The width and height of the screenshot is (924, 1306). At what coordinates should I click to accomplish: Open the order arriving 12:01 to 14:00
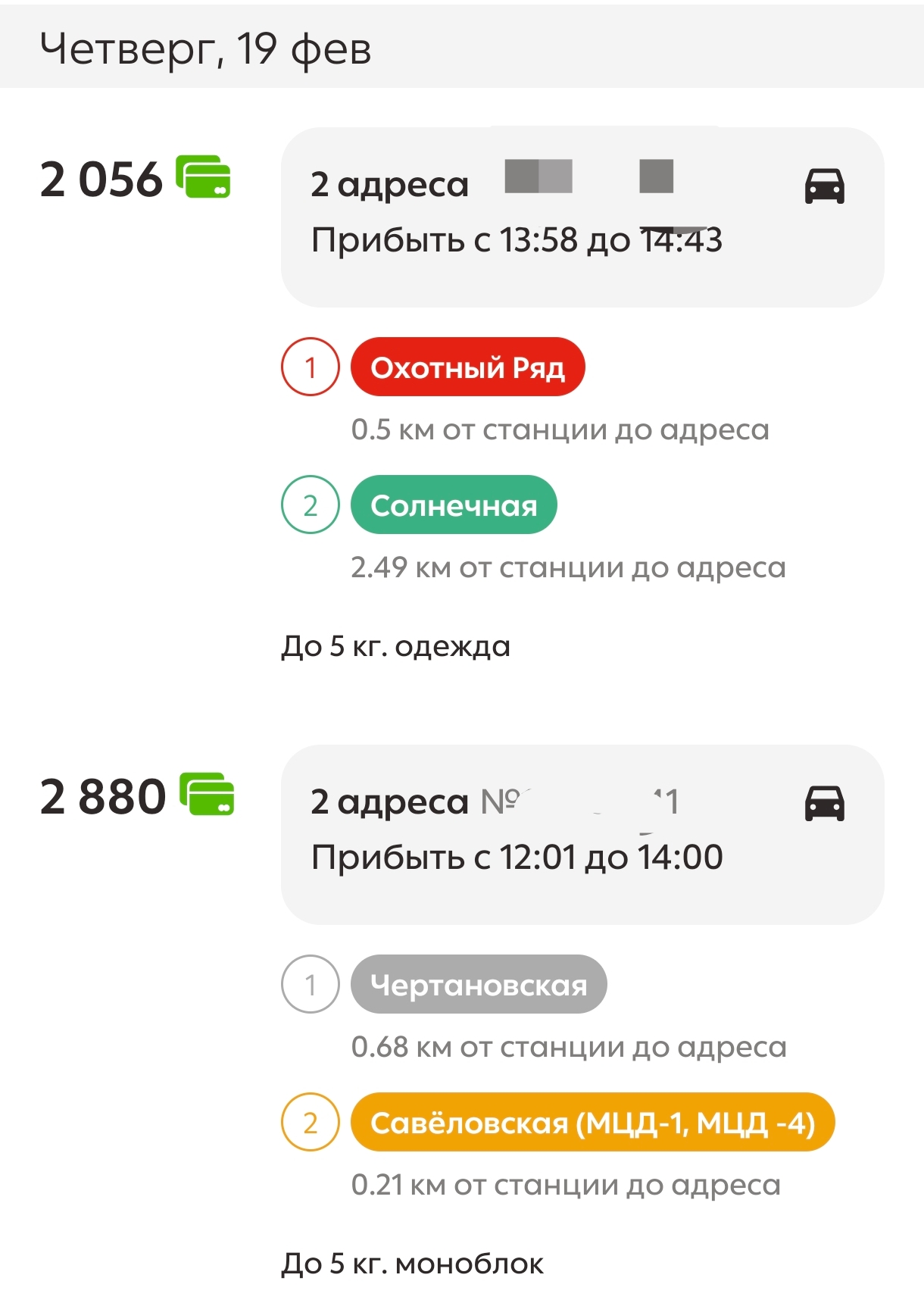coord(582,835)
